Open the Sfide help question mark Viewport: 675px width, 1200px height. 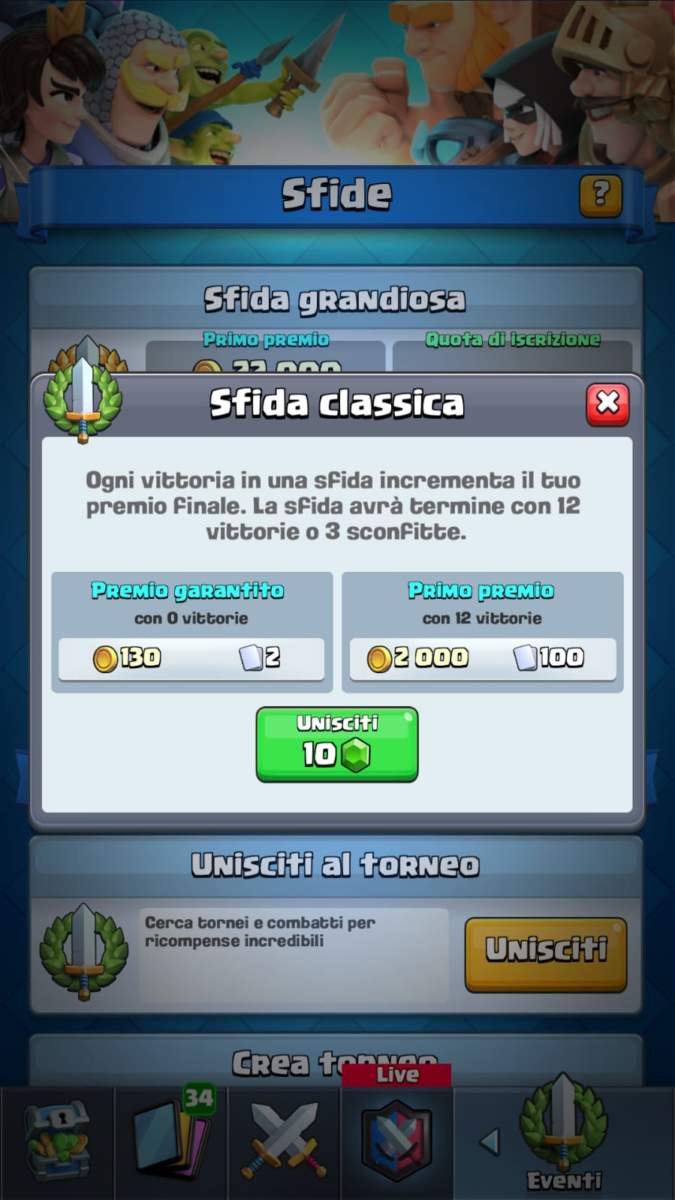[x=600, y=195]
